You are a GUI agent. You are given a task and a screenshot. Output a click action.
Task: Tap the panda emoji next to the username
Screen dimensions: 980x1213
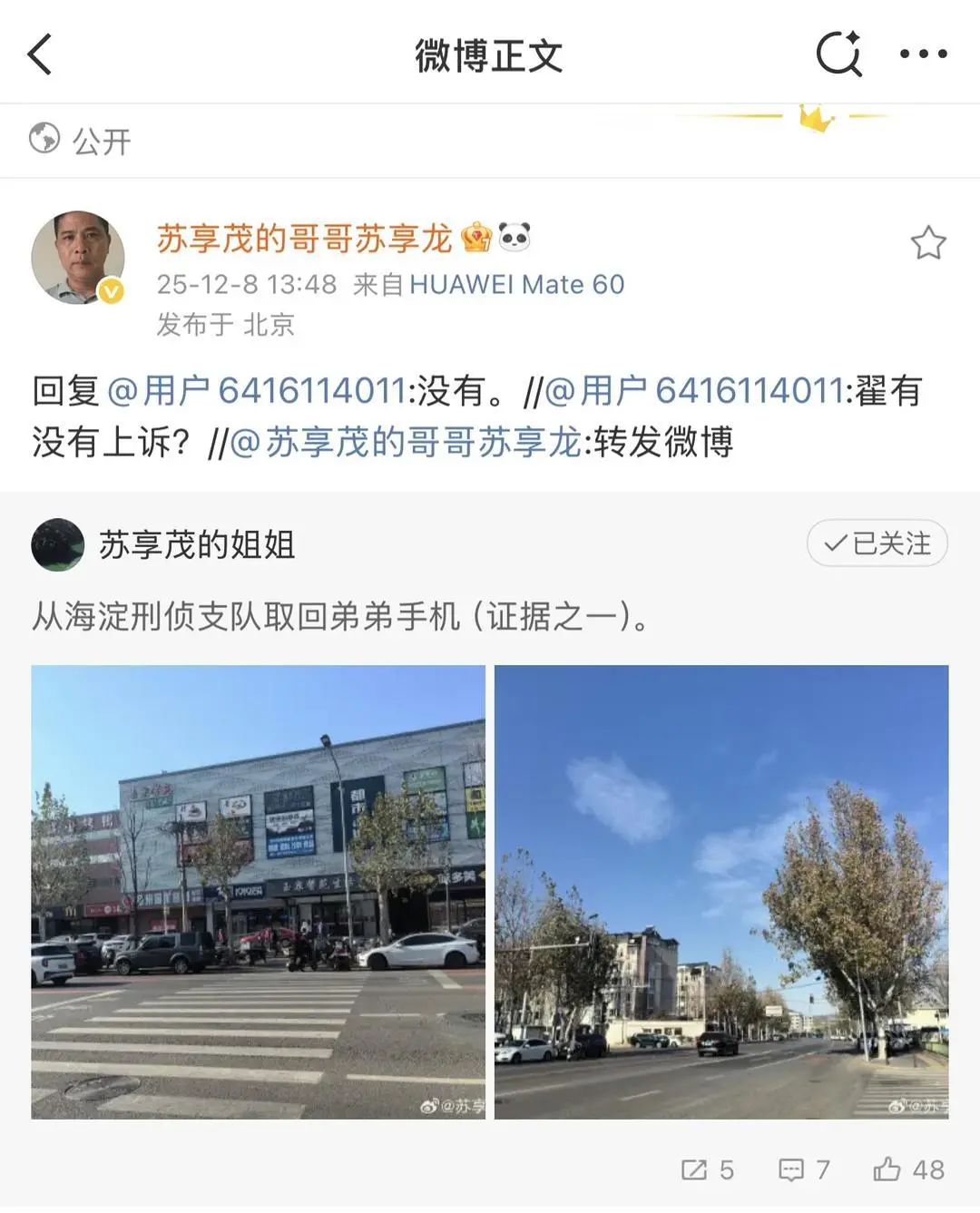click(x=513, y=236)
